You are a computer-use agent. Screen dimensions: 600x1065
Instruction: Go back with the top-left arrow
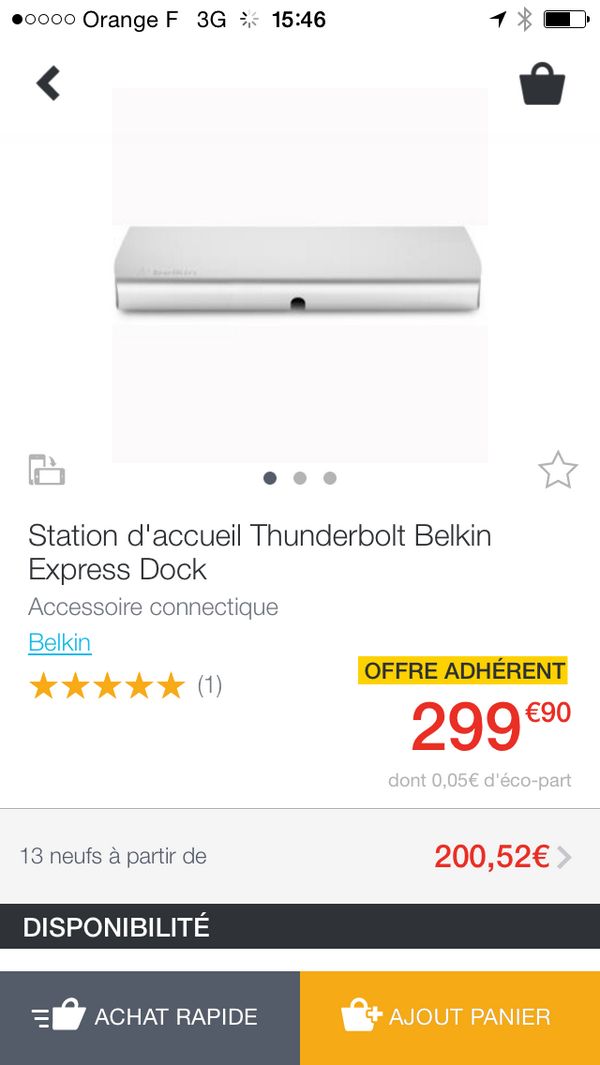(48, 83)
